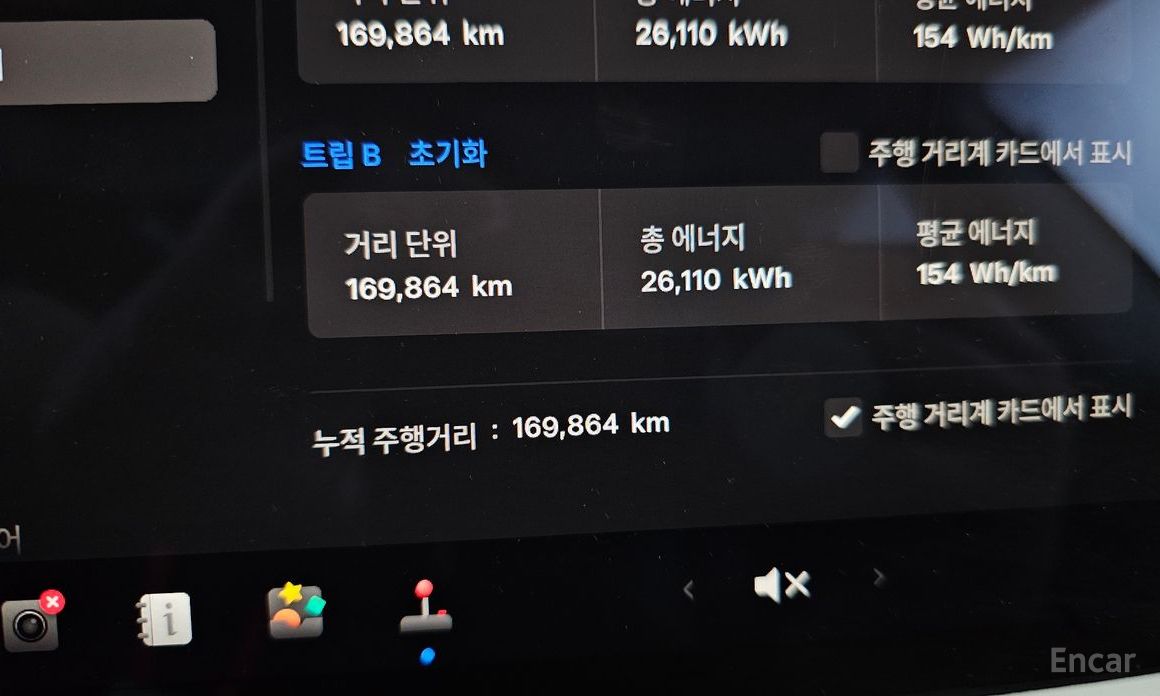Check the Trip B 주행 거리계 카드에서 표시 box

[839, 153]
